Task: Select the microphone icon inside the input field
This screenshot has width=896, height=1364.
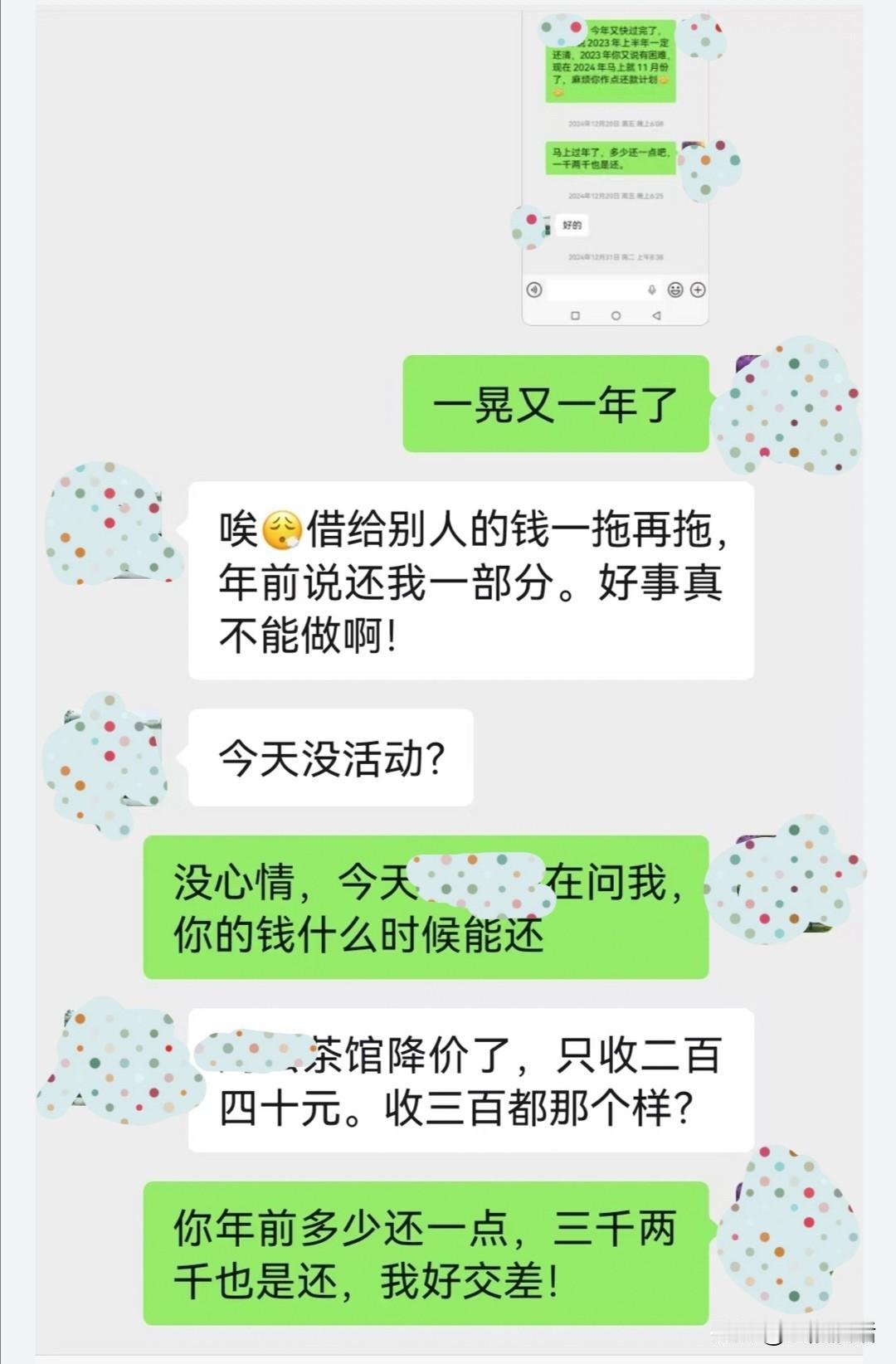Action: [652, 290]
